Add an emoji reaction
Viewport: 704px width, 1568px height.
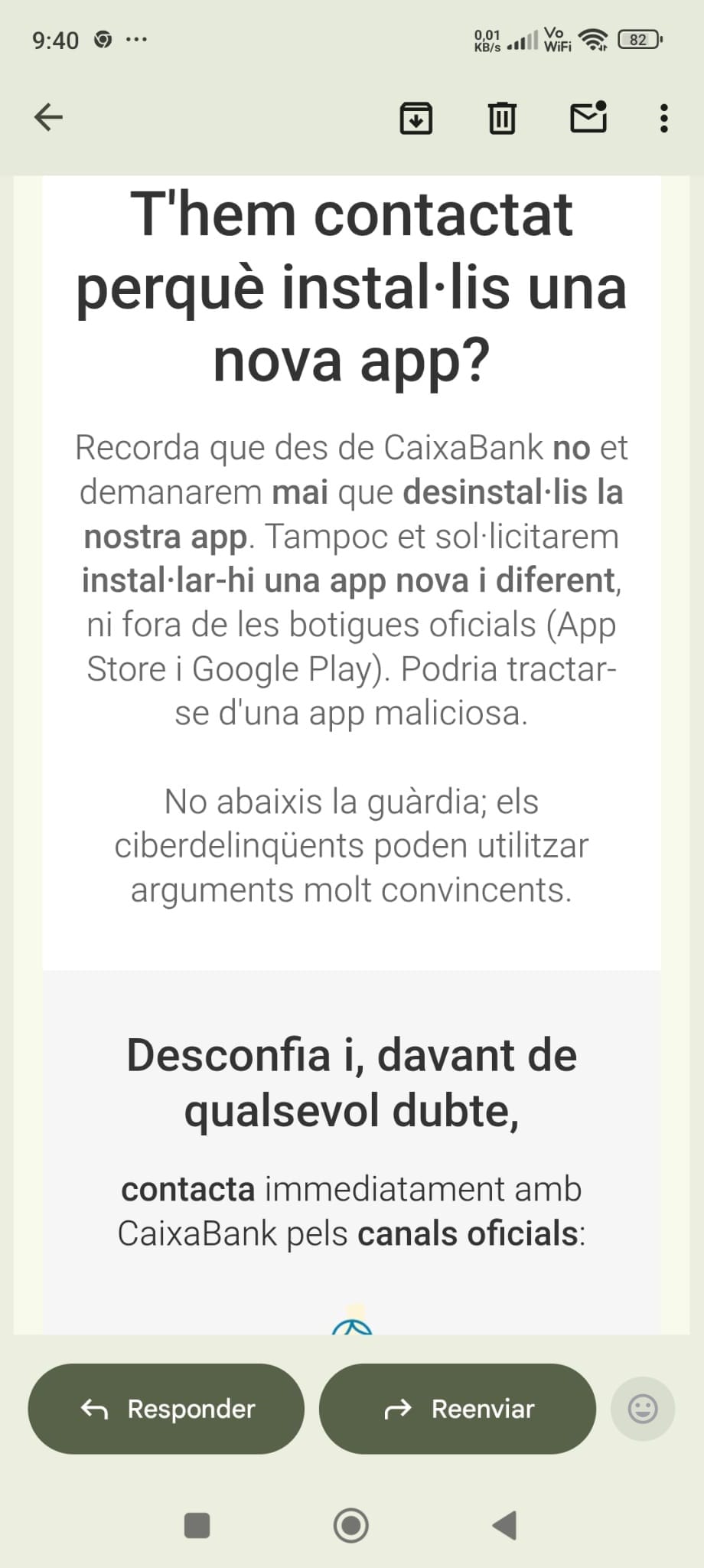click(643, 1409)
